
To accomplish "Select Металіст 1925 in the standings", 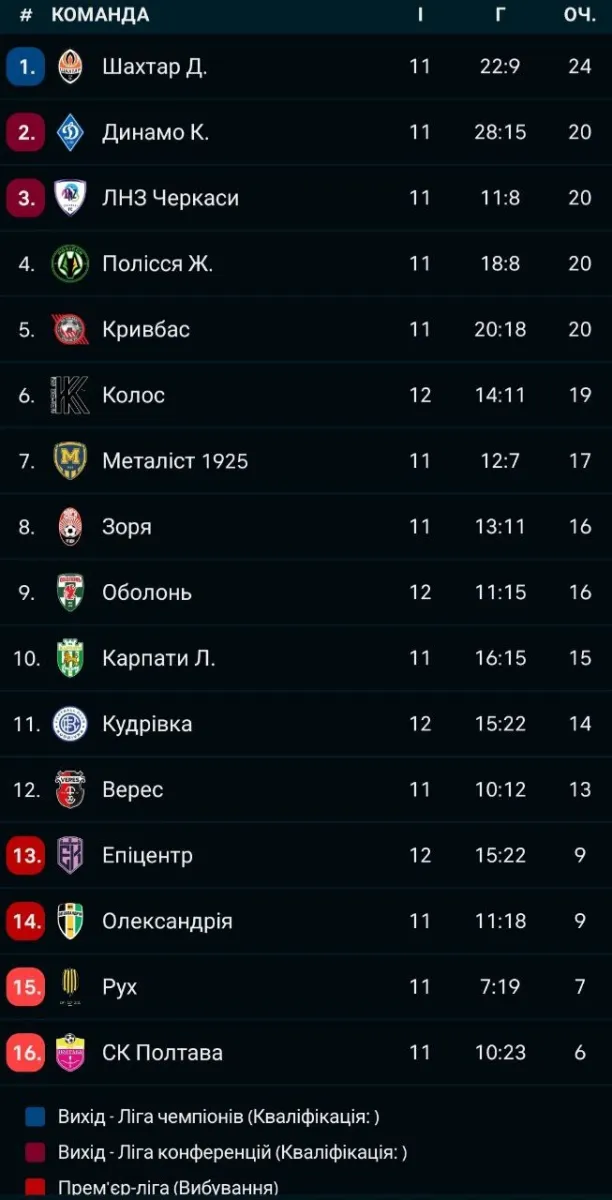I will [x=175, y=461].
